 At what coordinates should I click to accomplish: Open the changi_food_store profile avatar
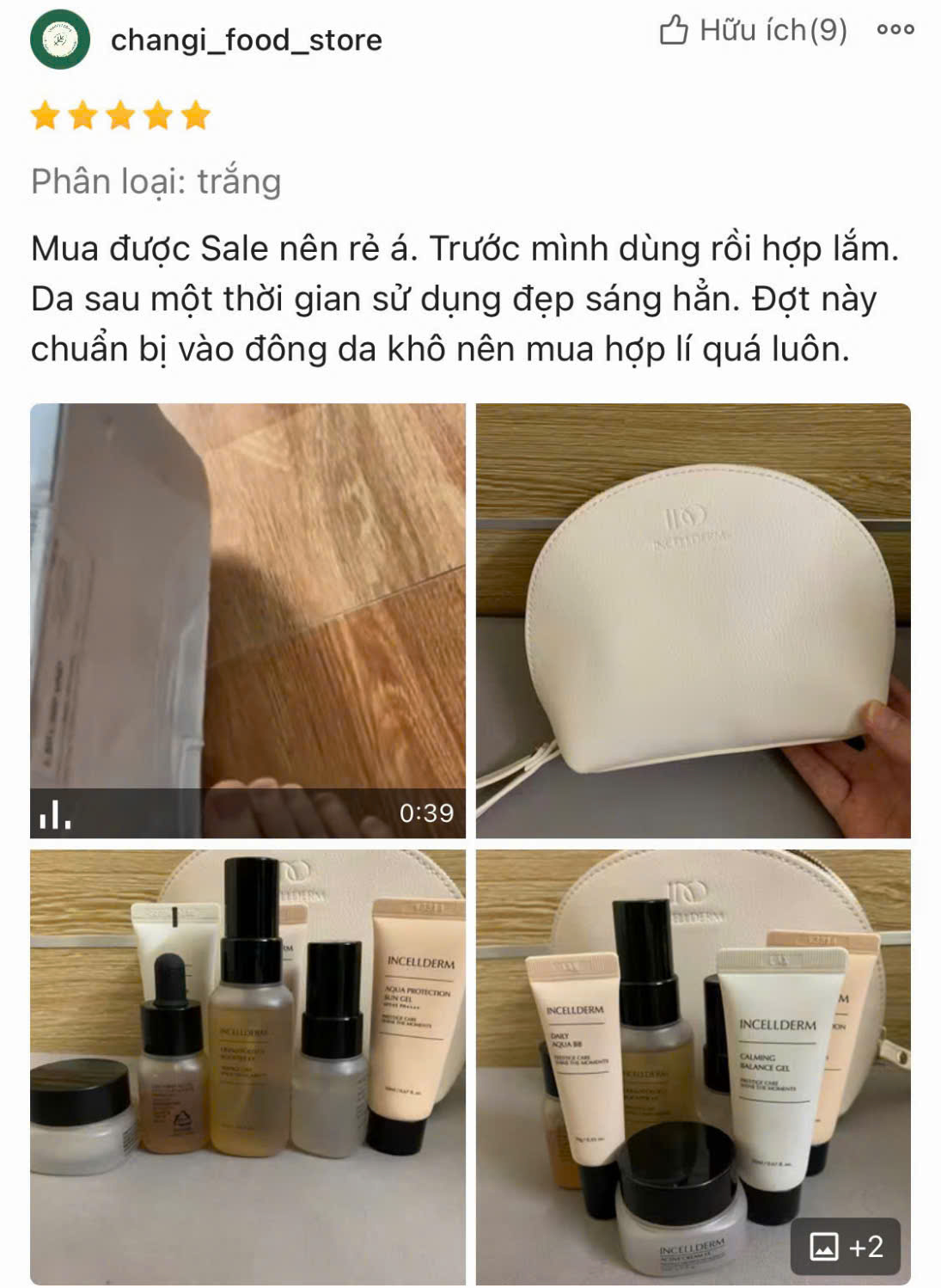60,40
